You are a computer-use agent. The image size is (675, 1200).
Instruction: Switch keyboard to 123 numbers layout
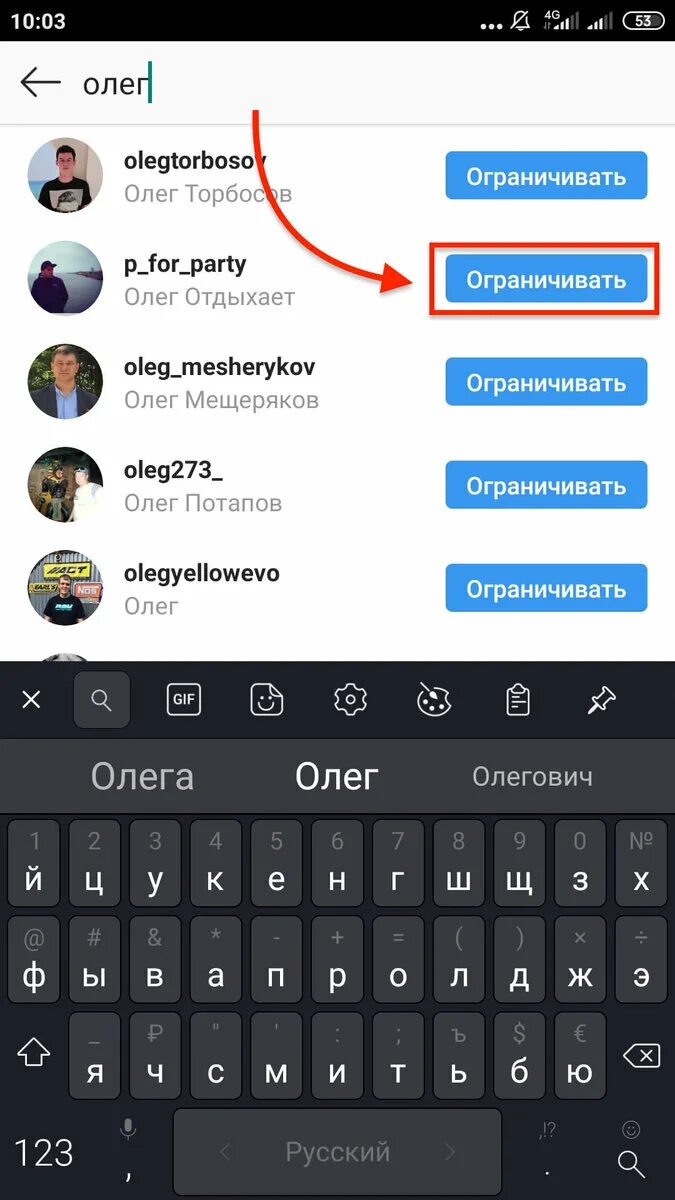pos(44,1152)
